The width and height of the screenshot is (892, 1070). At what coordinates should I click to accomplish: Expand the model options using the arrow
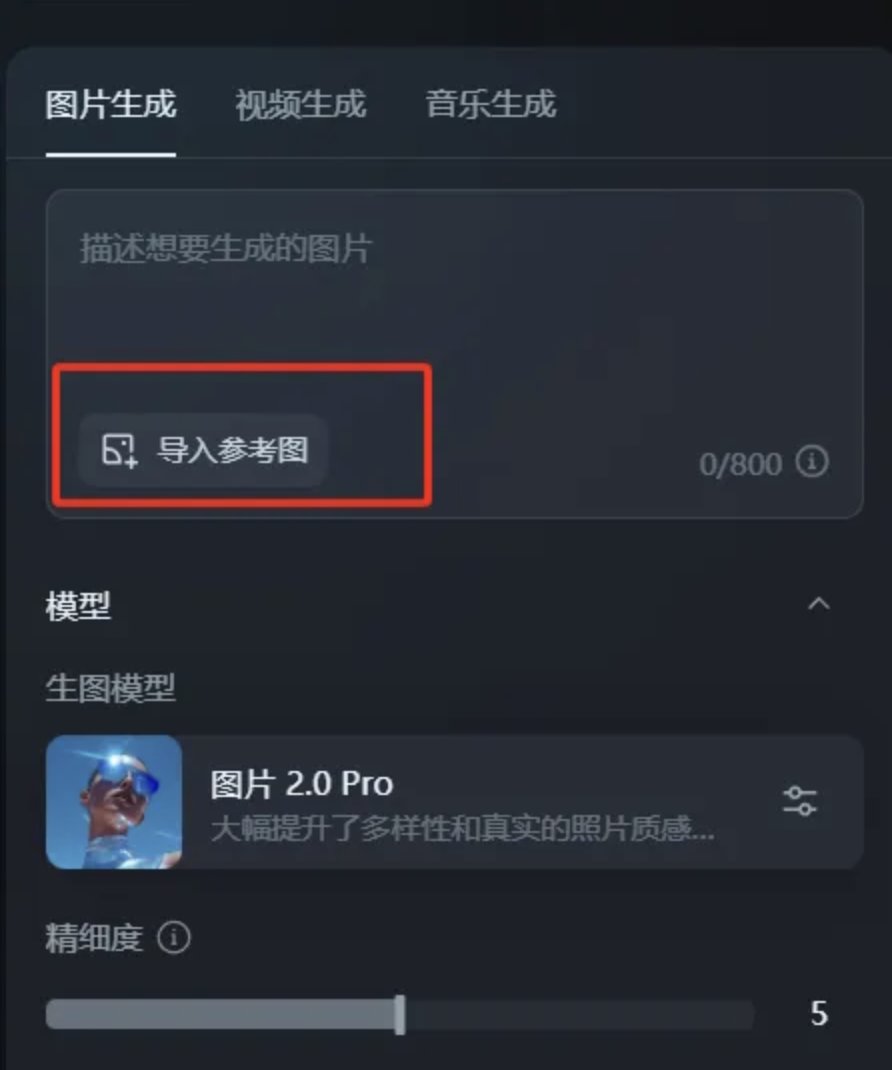coord(820,604)
